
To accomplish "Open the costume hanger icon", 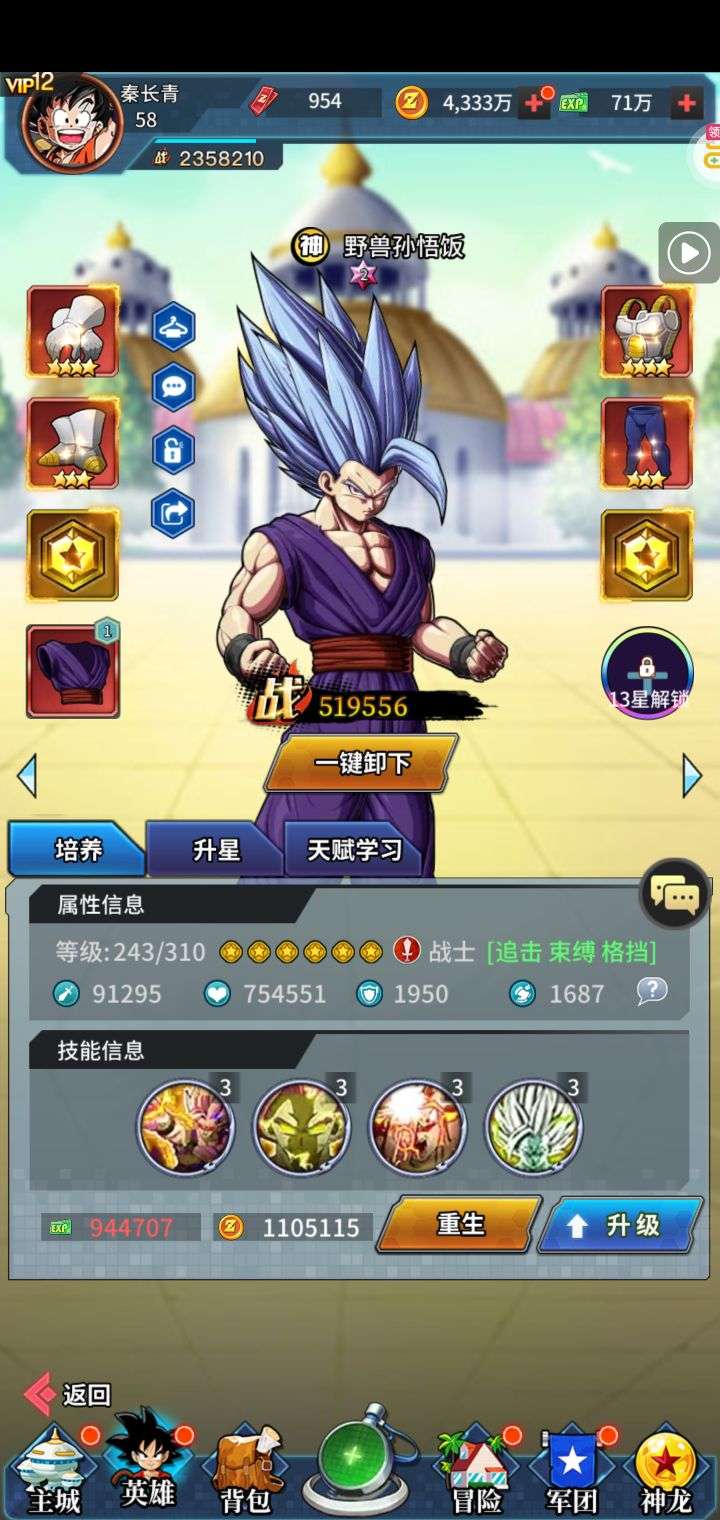I will point(173,325).
